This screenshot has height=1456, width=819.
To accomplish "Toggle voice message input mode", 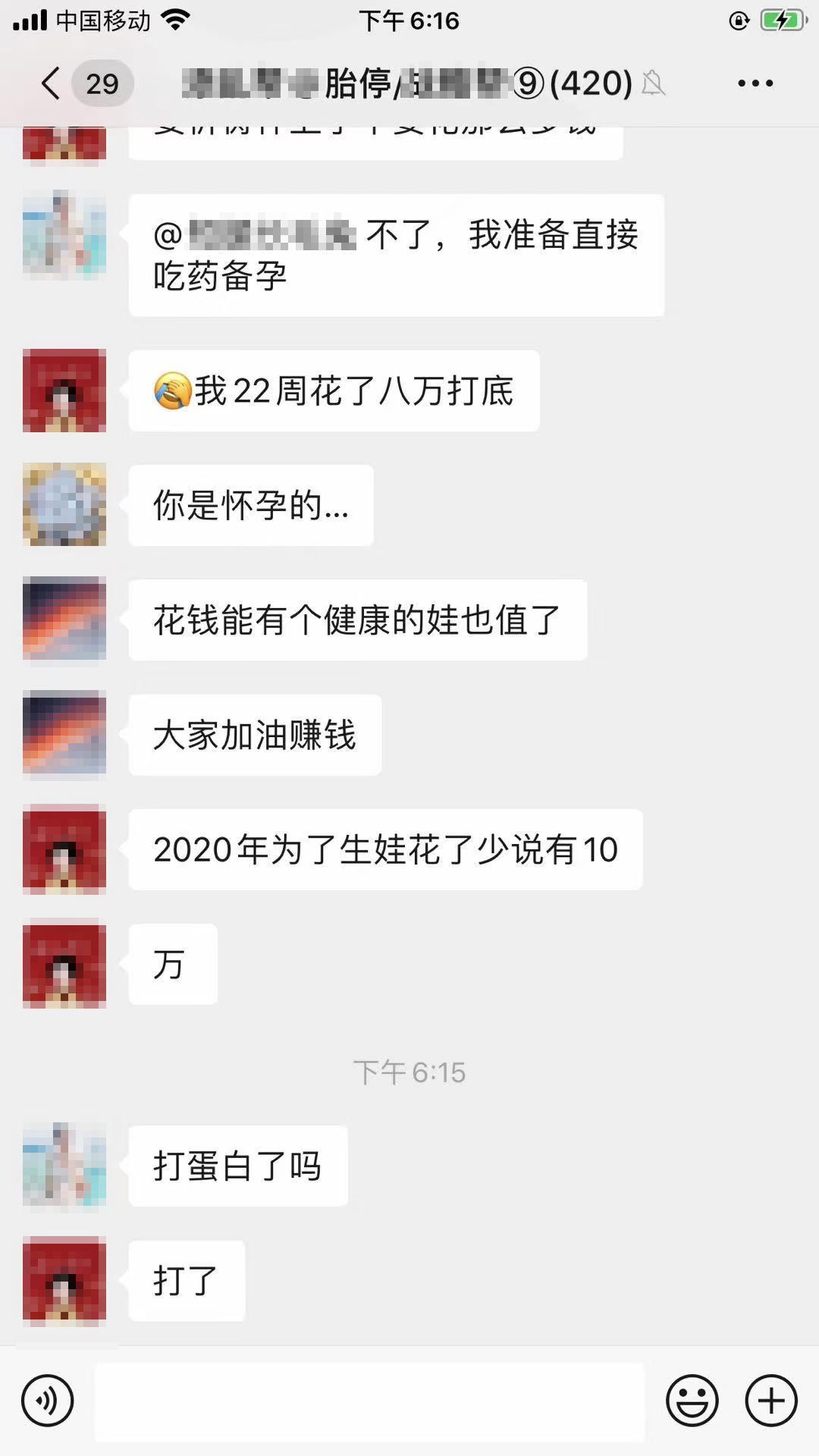I will 45,1399.
